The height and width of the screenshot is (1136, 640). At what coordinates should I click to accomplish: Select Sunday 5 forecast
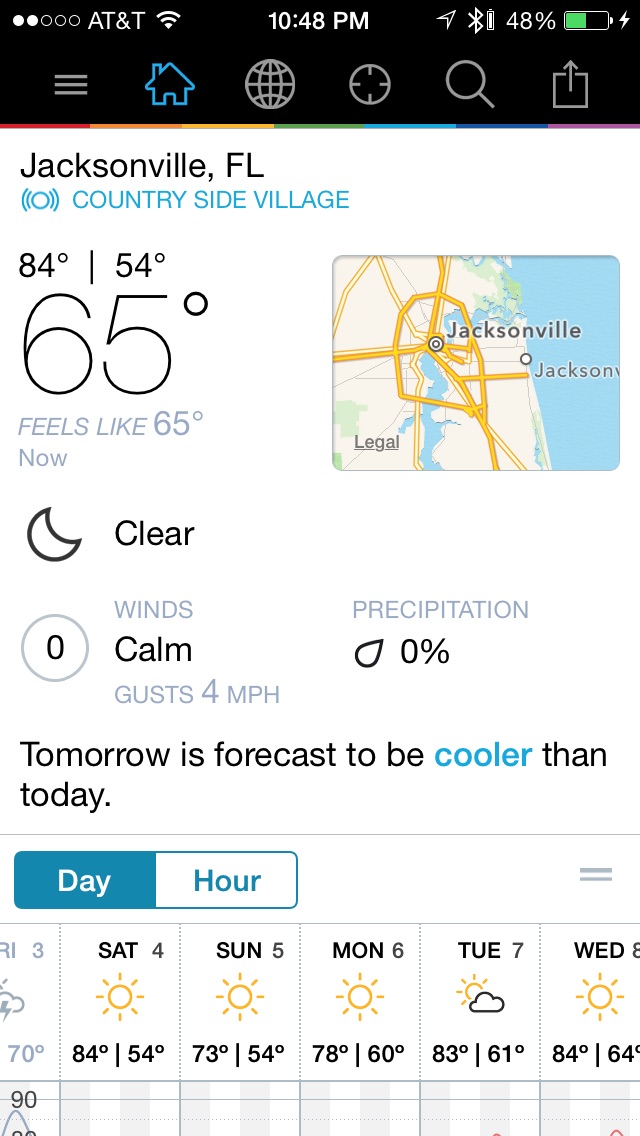click(240, 1000)
